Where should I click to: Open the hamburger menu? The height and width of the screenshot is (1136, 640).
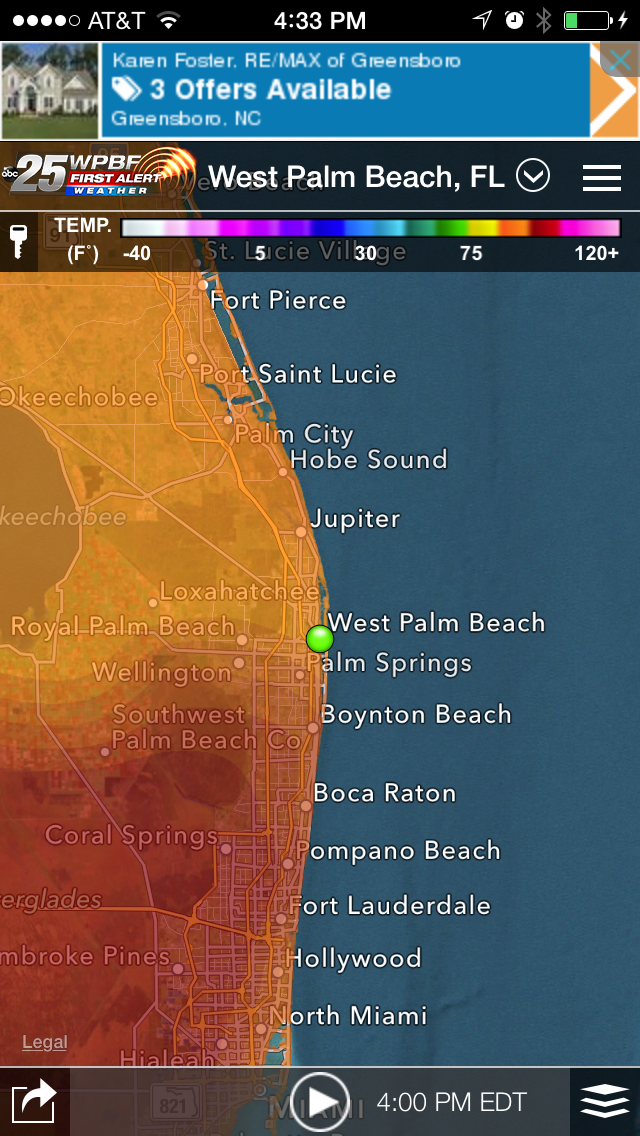pos(602,177)
